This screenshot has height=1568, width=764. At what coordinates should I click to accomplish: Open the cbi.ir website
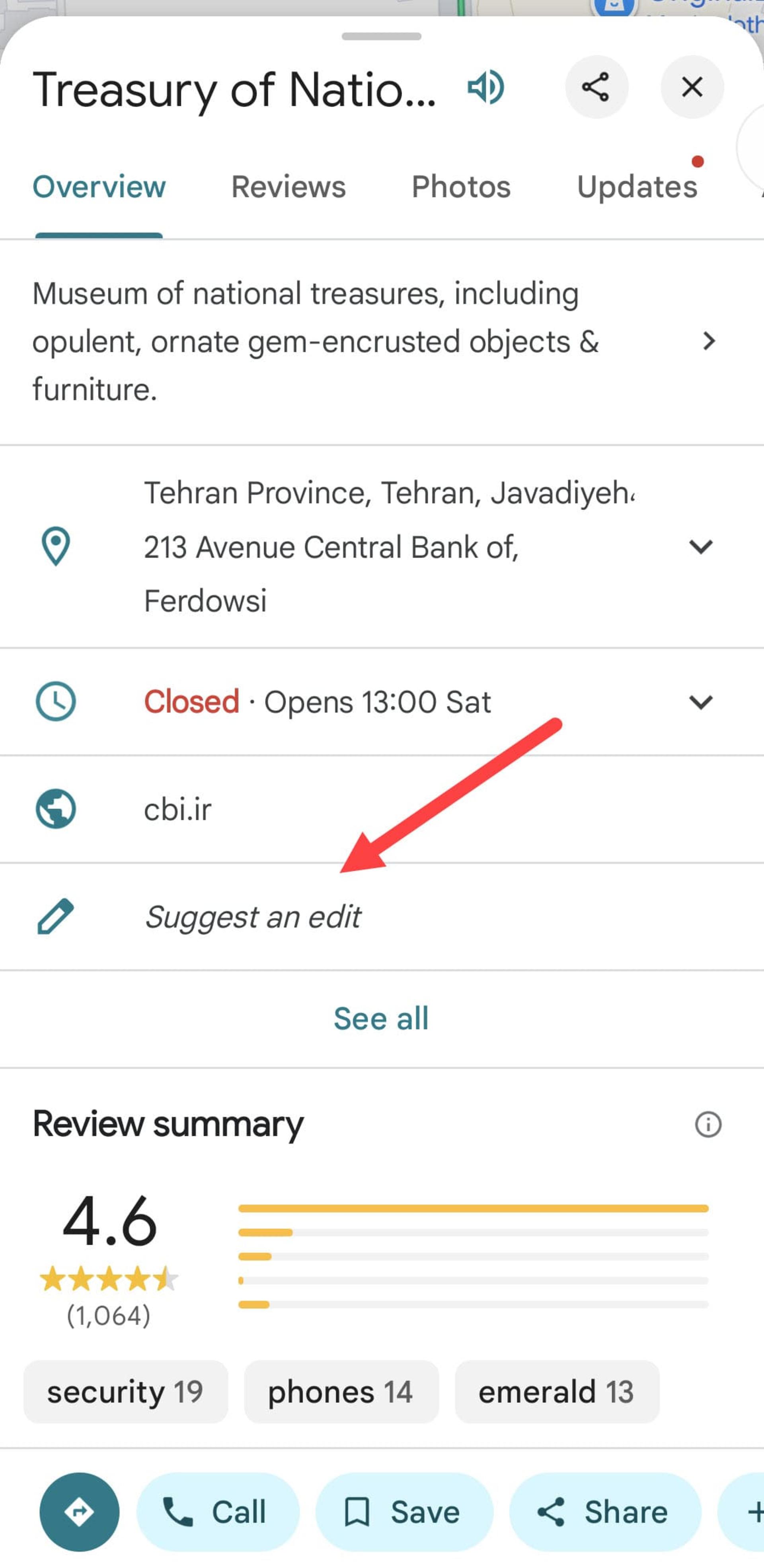click(x=381, y=809)
